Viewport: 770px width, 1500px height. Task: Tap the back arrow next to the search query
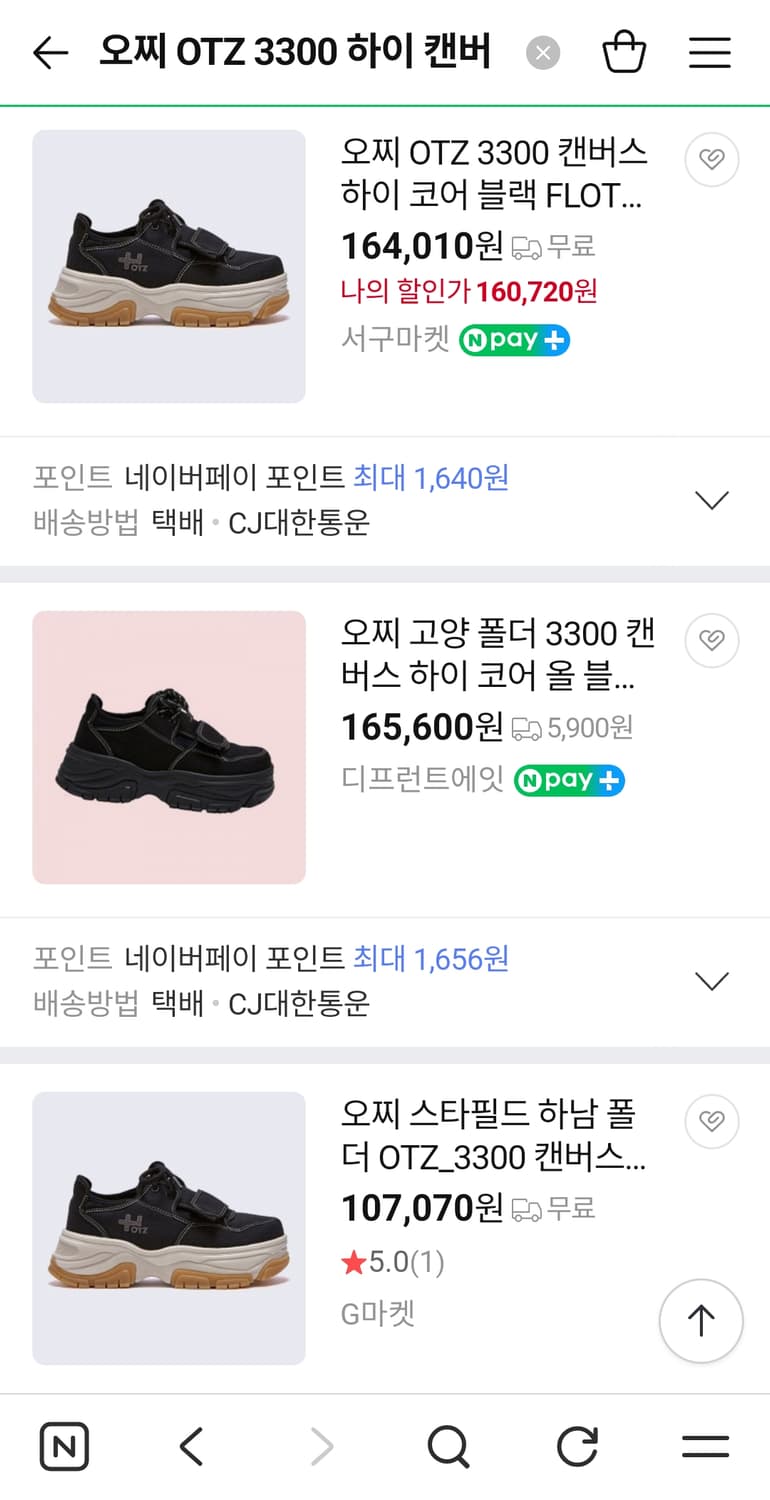tap(49, 52)
